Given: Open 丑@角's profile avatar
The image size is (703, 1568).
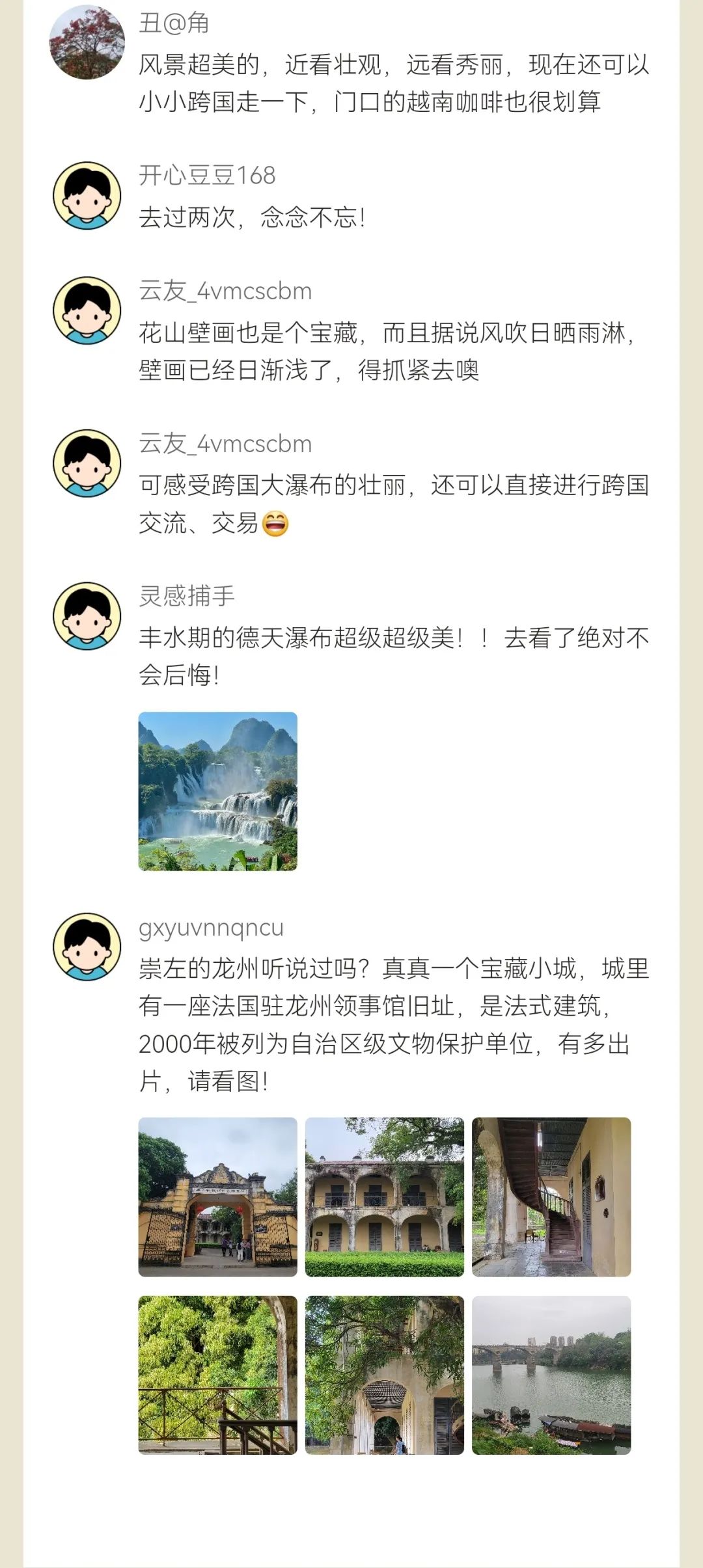Looking at the screenshot, I should pos(87,42).
